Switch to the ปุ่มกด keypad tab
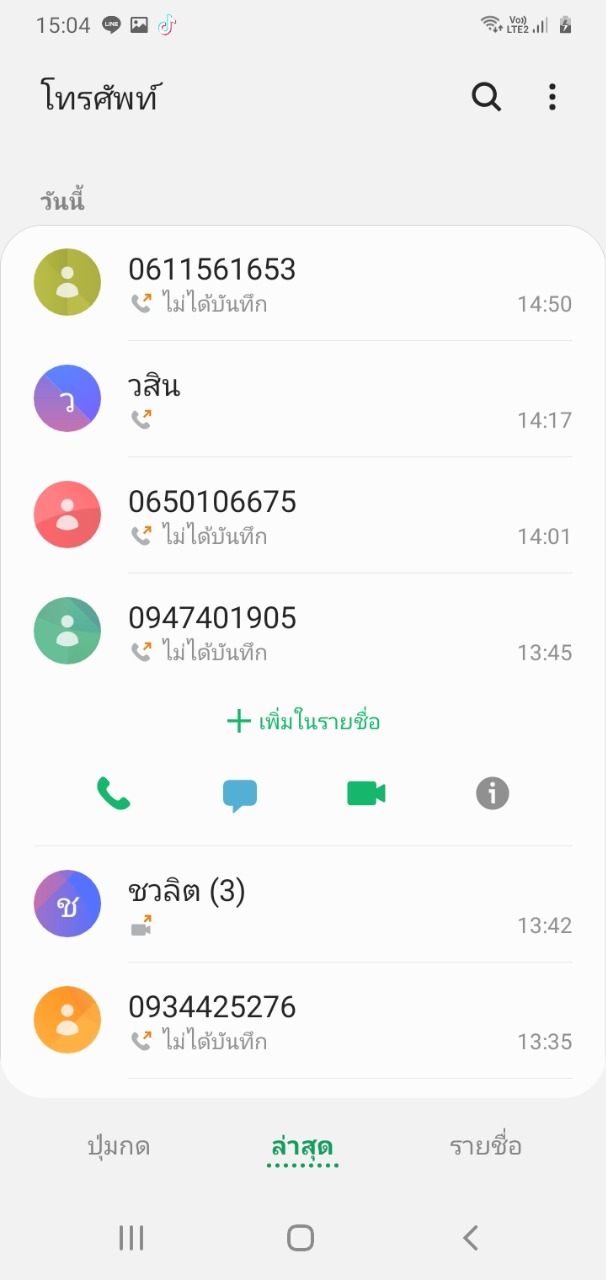606x1280 pixels. coord(119,1146)
